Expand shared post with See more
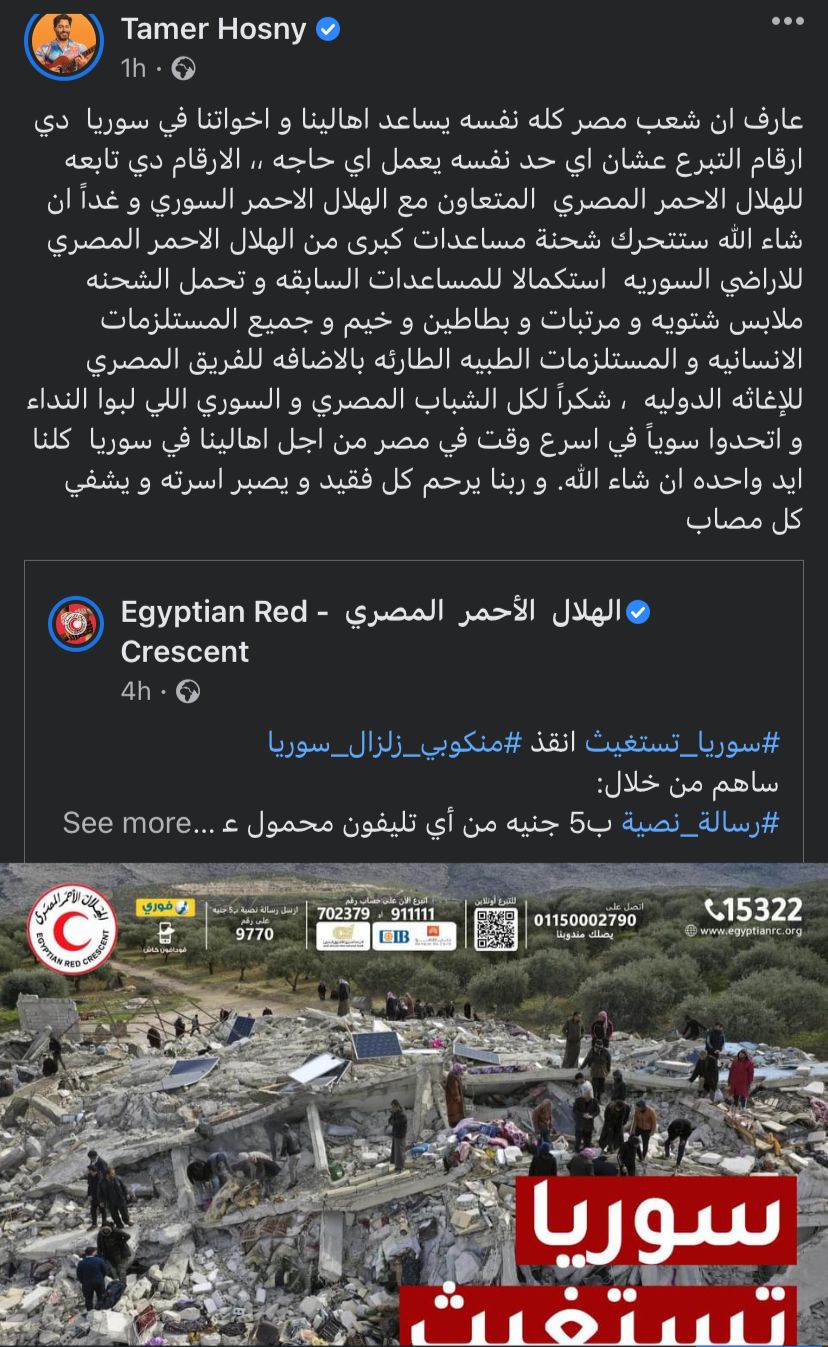This screenshot has height=1347, width=828. (x=126, y=823)
